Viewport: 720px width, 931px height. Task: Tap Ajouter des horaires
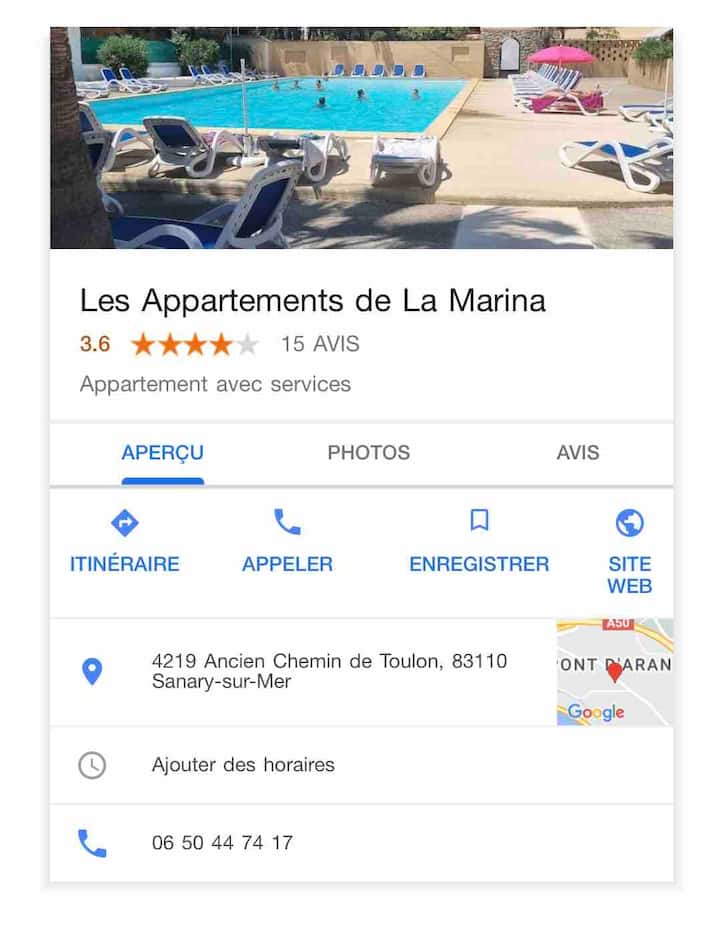[243, 765]
